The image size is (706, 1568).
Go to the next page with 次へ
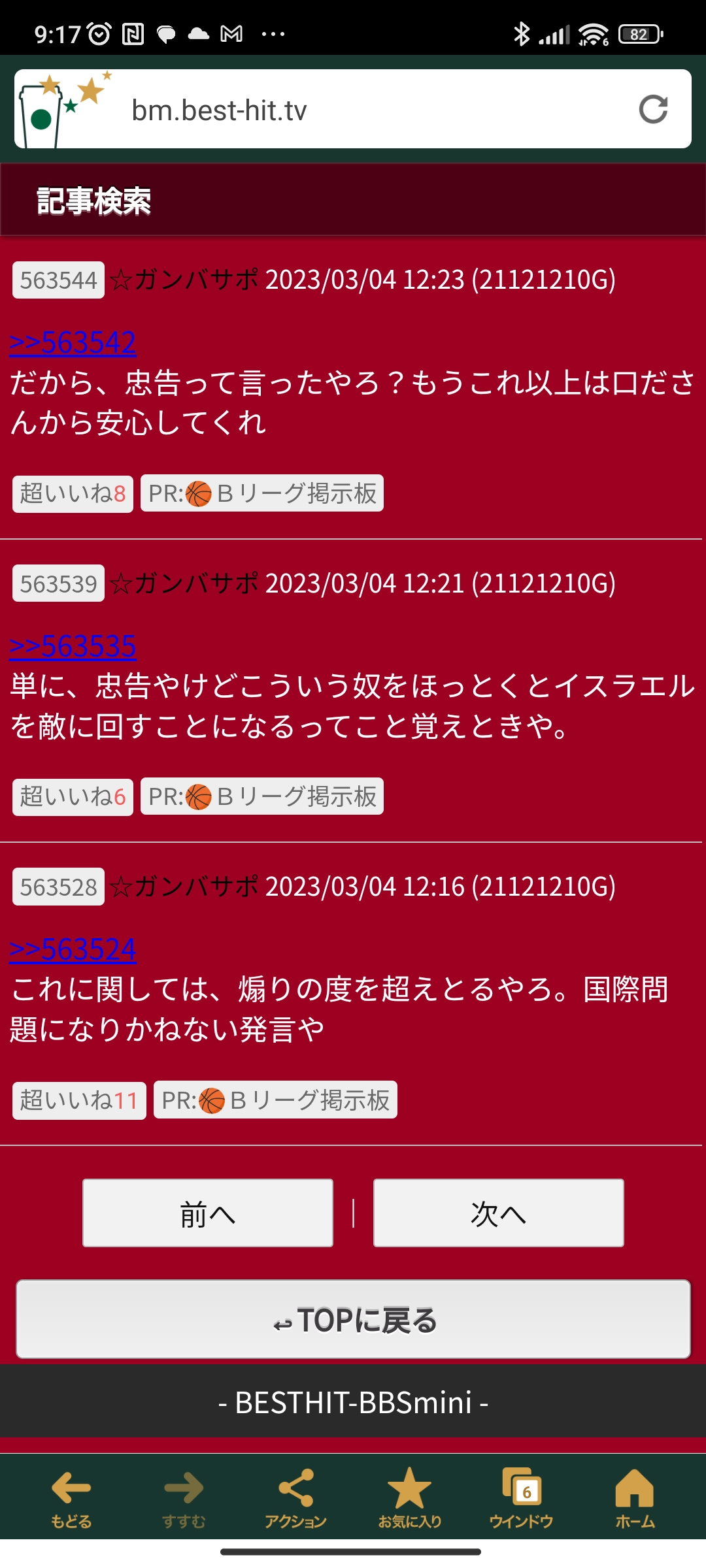(498, 1213)
